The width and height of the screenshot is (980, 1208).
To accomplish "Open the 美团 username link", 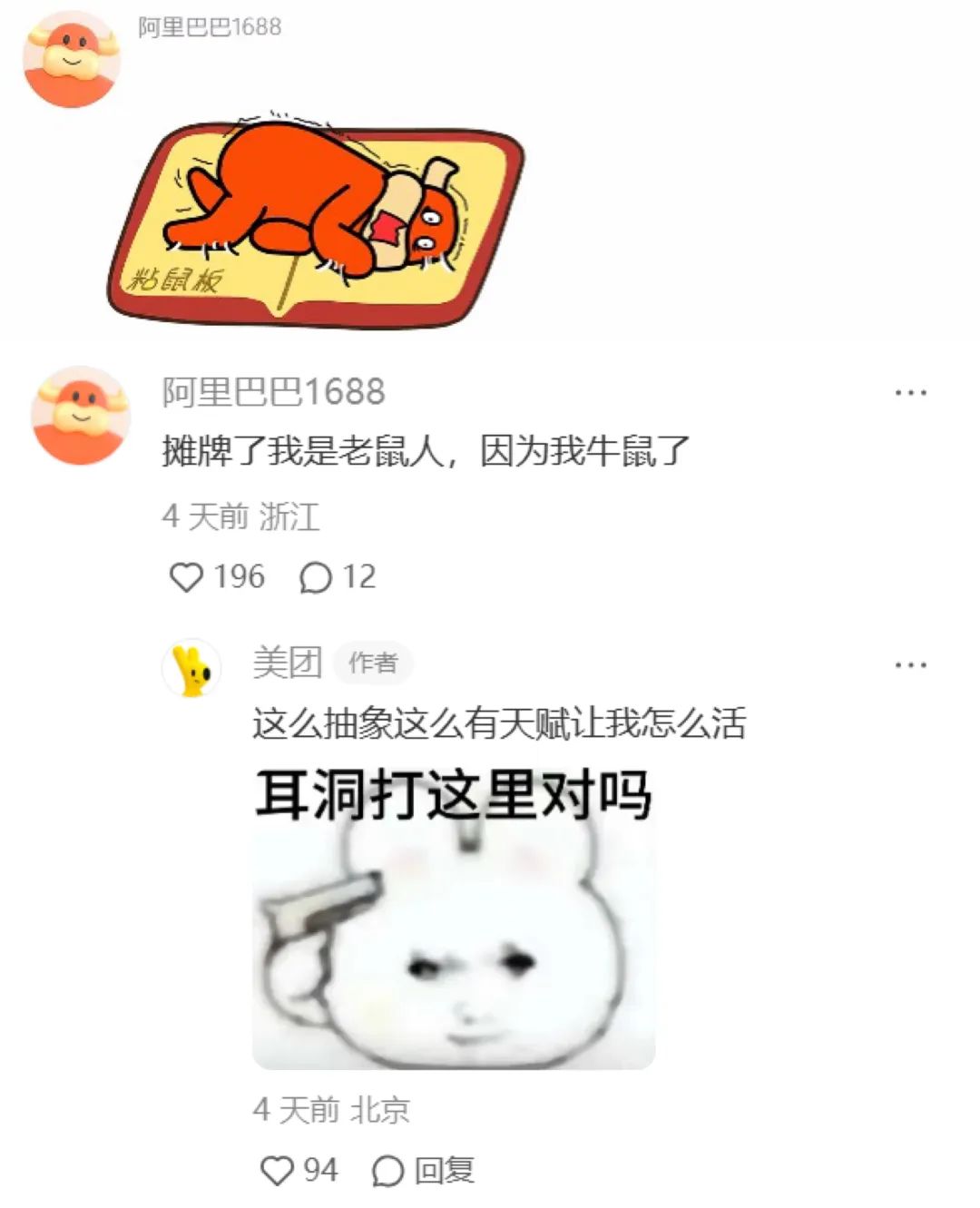I will tap(287, 663).
